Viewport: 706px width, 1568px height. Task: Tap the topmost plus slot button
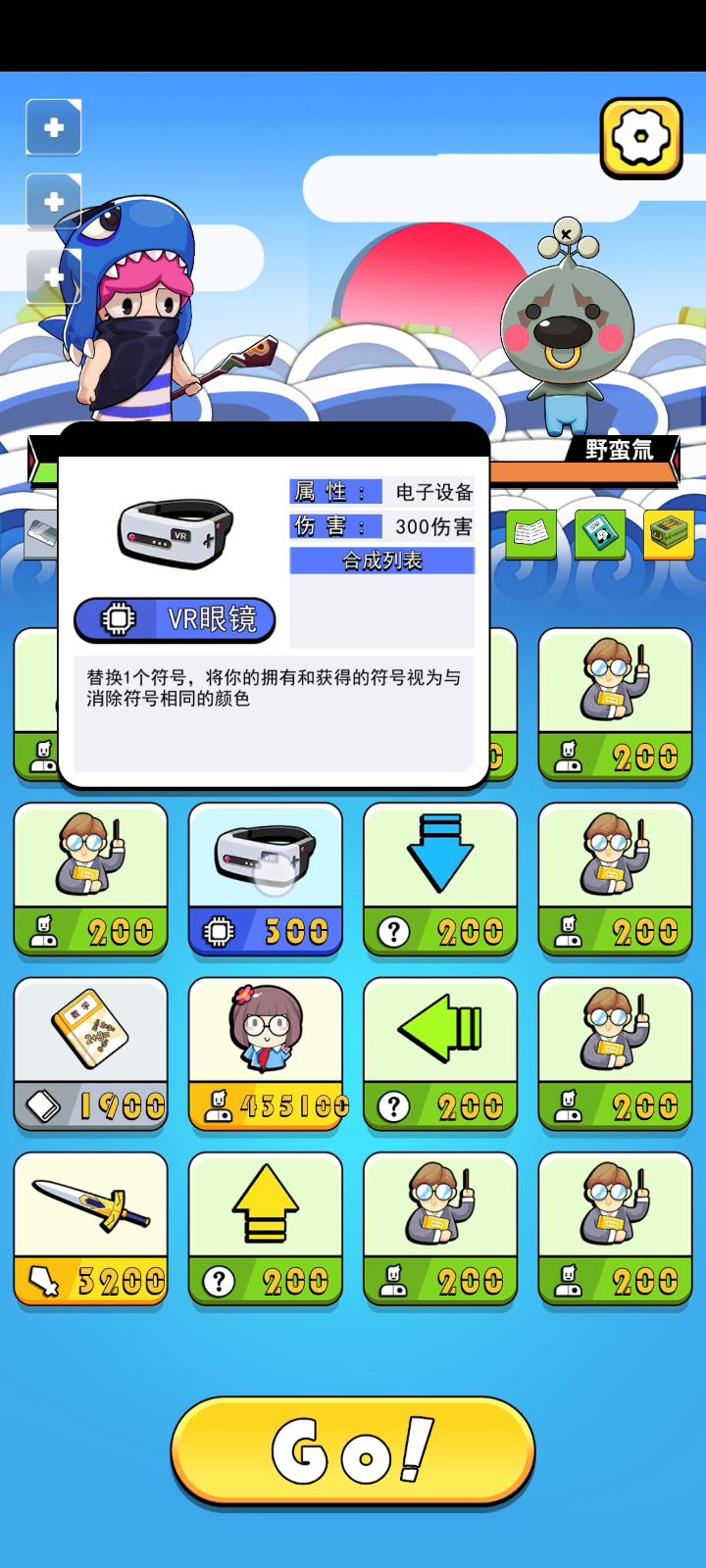point(54,127)
